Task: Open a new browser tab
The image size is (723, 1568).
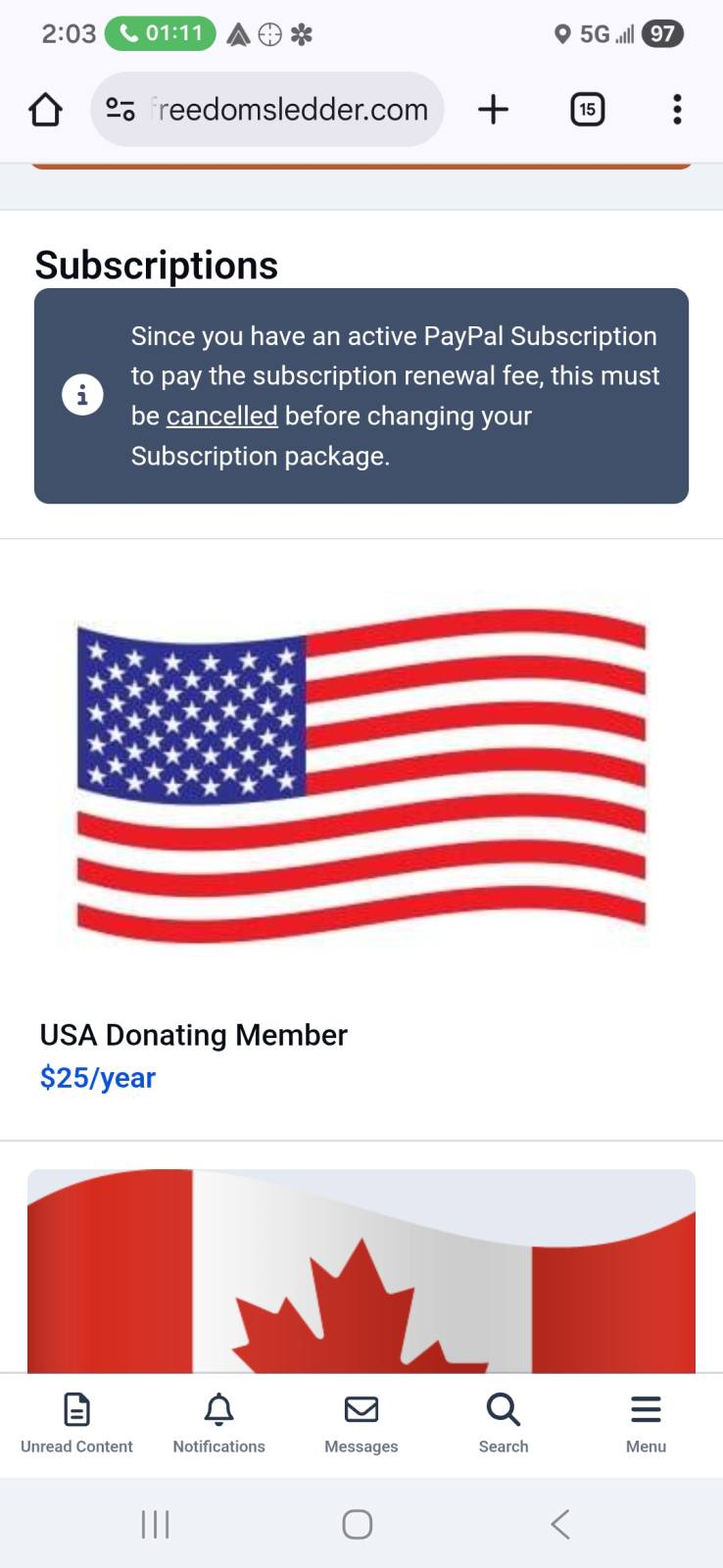Action: tap(493, 110)
